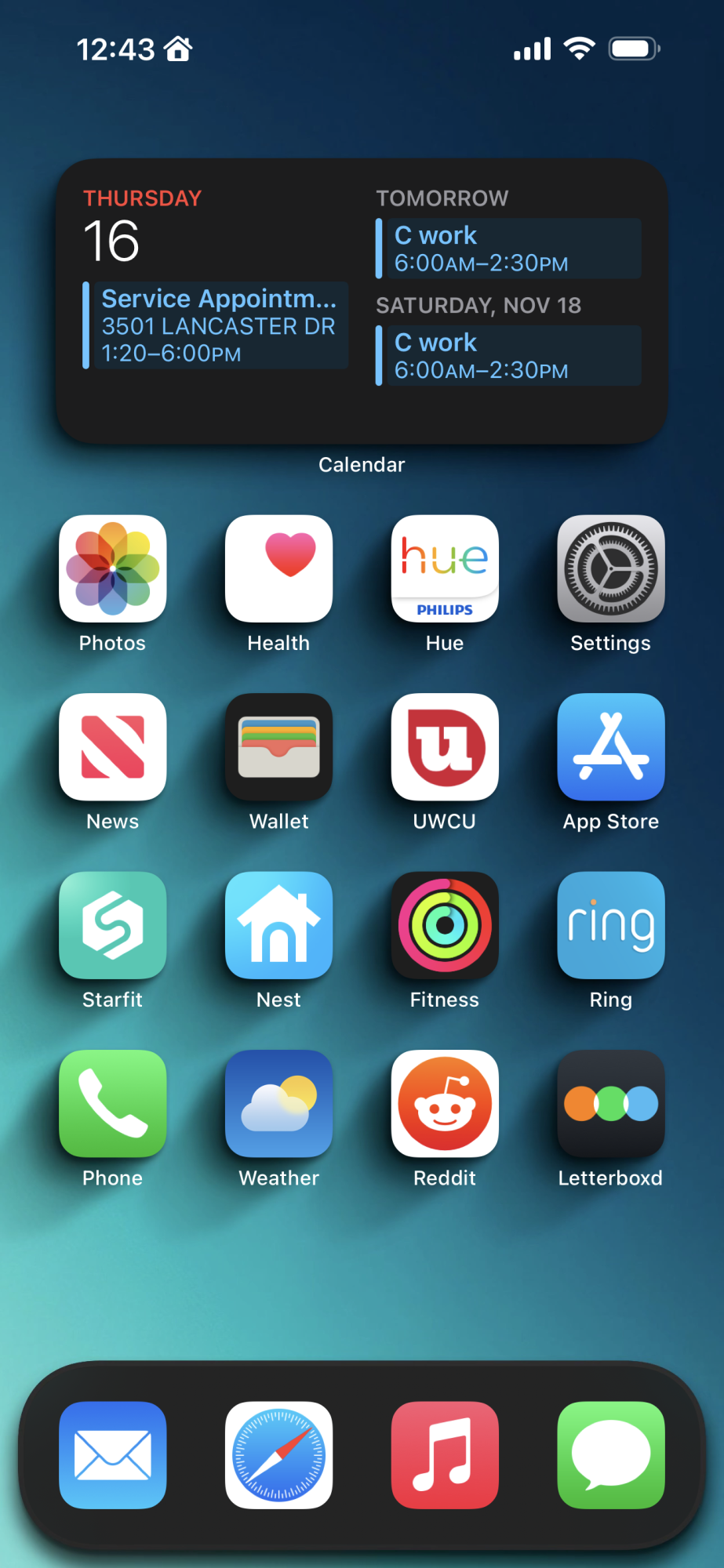Open Mail from the dock

113,1455
